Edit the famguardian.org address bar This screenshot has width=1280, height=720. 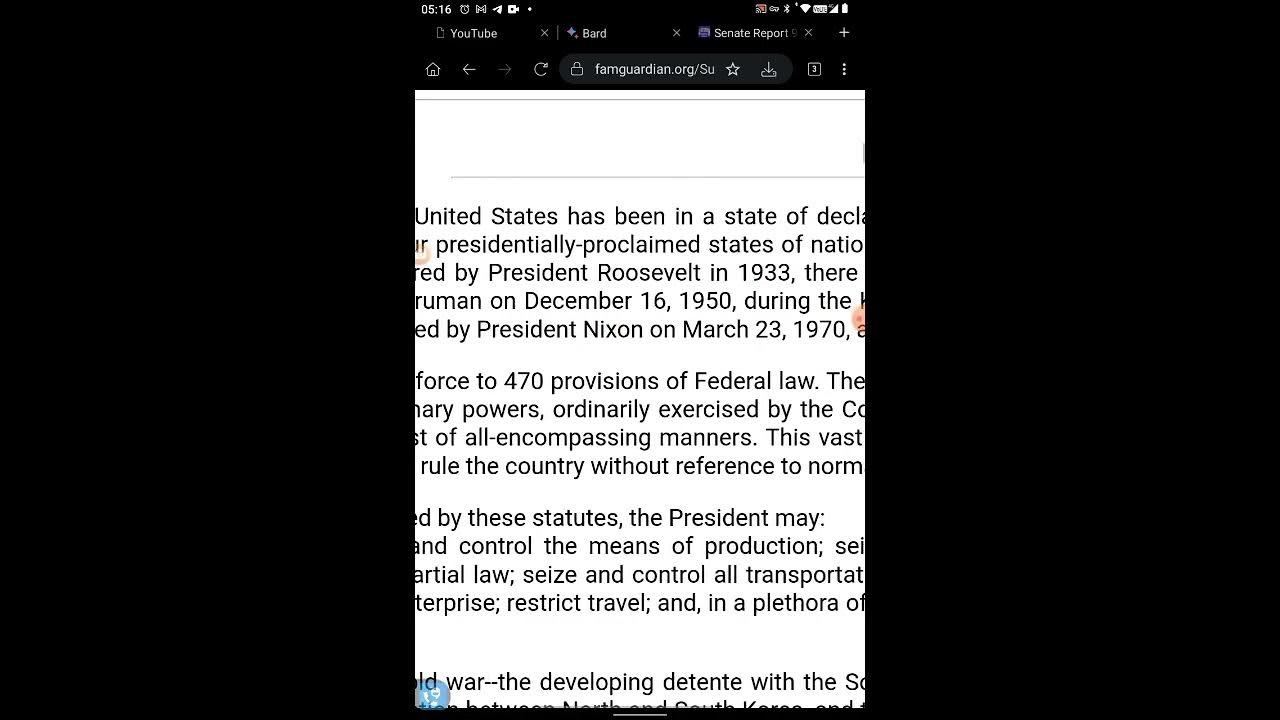click(654, 69)
